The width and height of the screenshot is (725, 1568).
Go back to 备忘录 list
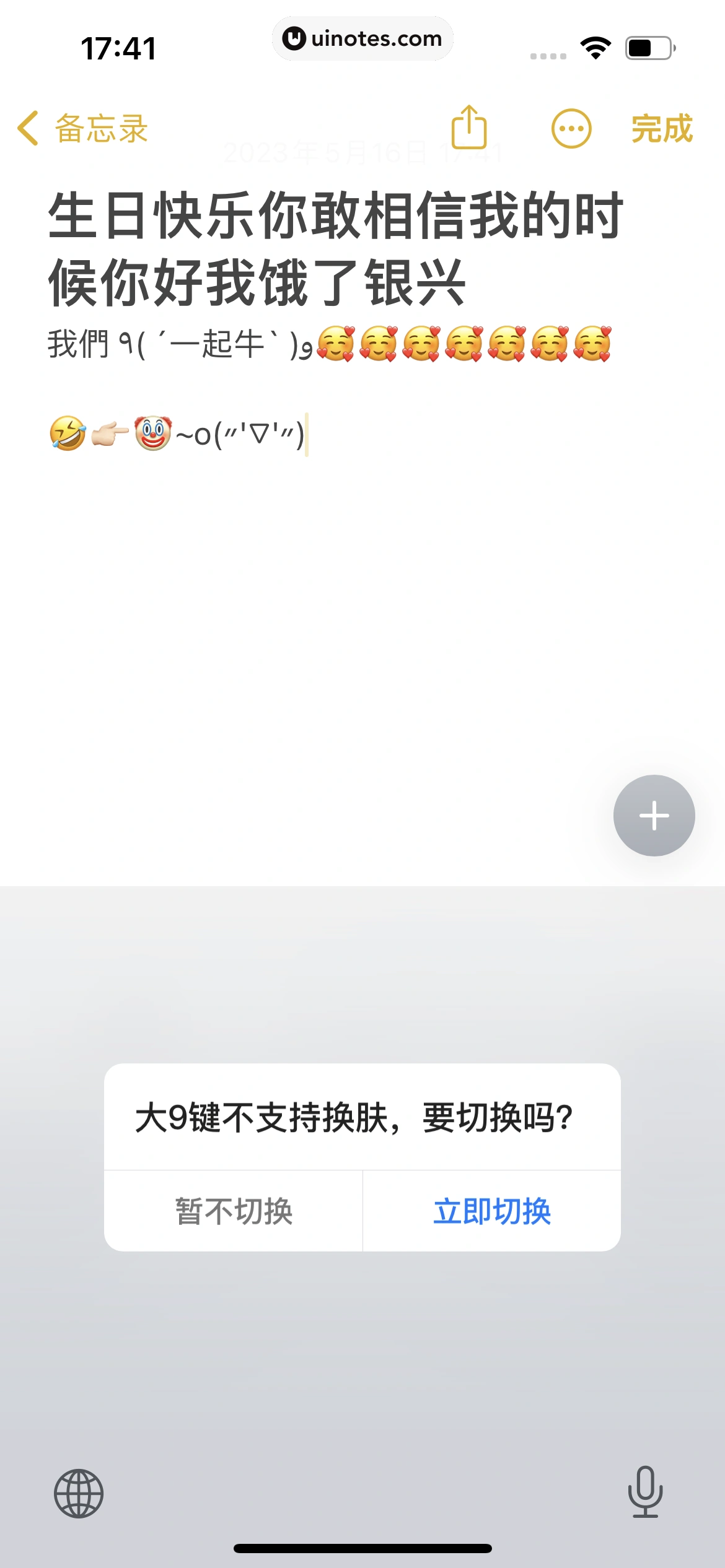click(82, 129)
